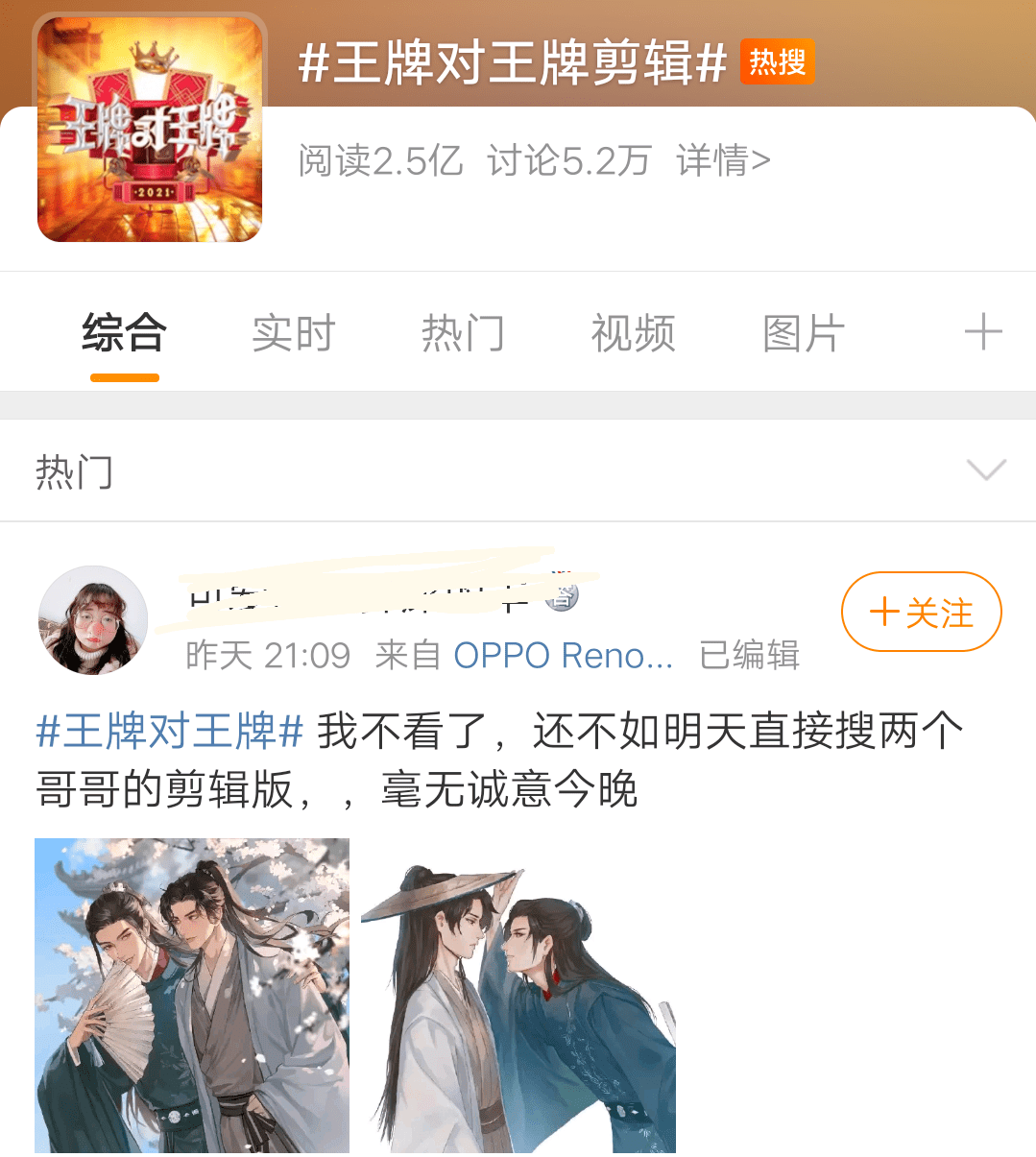1036x1157 pixels.
Task: Expand the 热门 sort dropdown
Action: pos(985,470)
